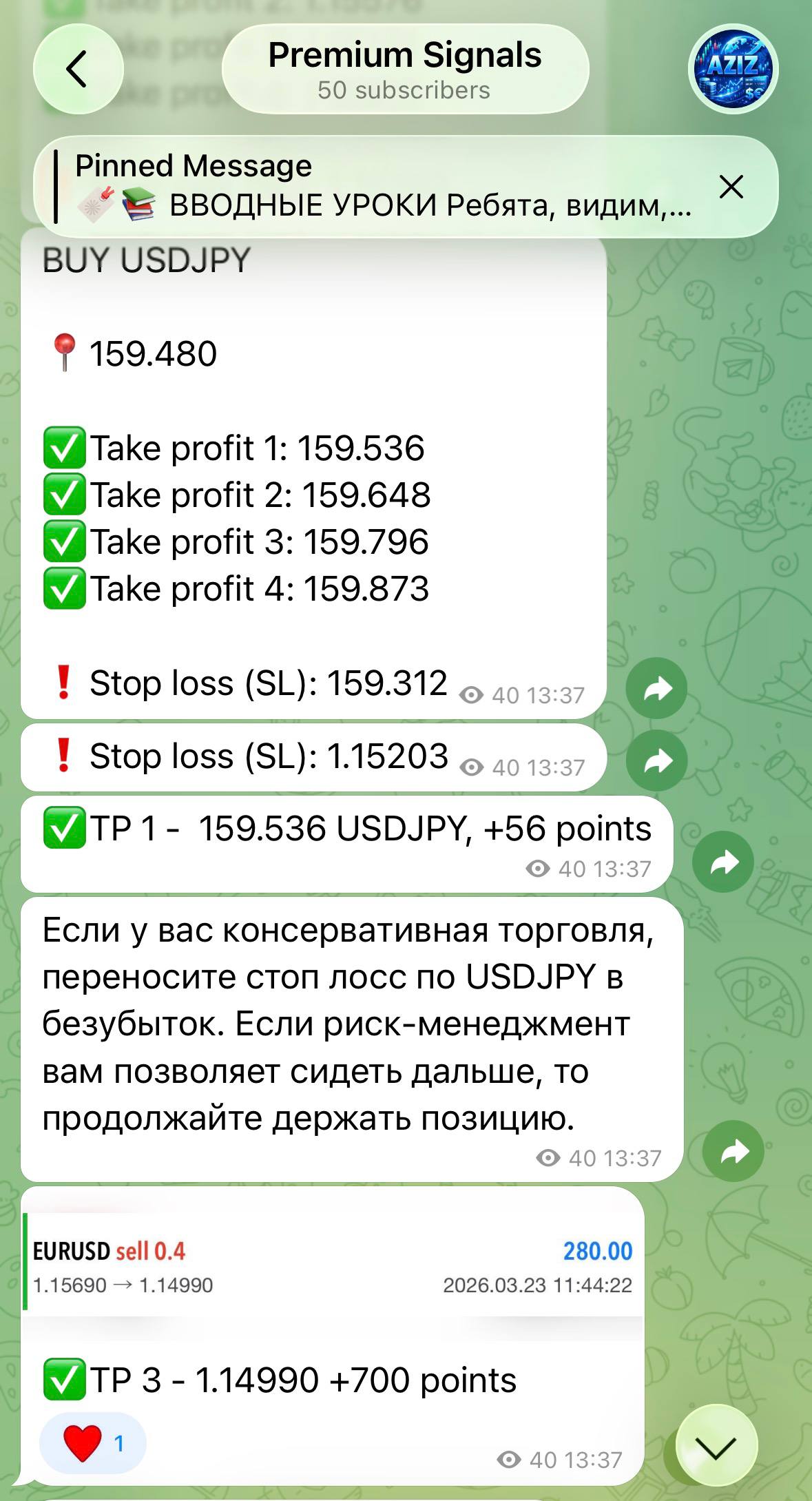Image resolution: width=812 pixels, height=1501 pixels.
Task: Dismiss the pinned message bar
Action: [x=731, y=187]
